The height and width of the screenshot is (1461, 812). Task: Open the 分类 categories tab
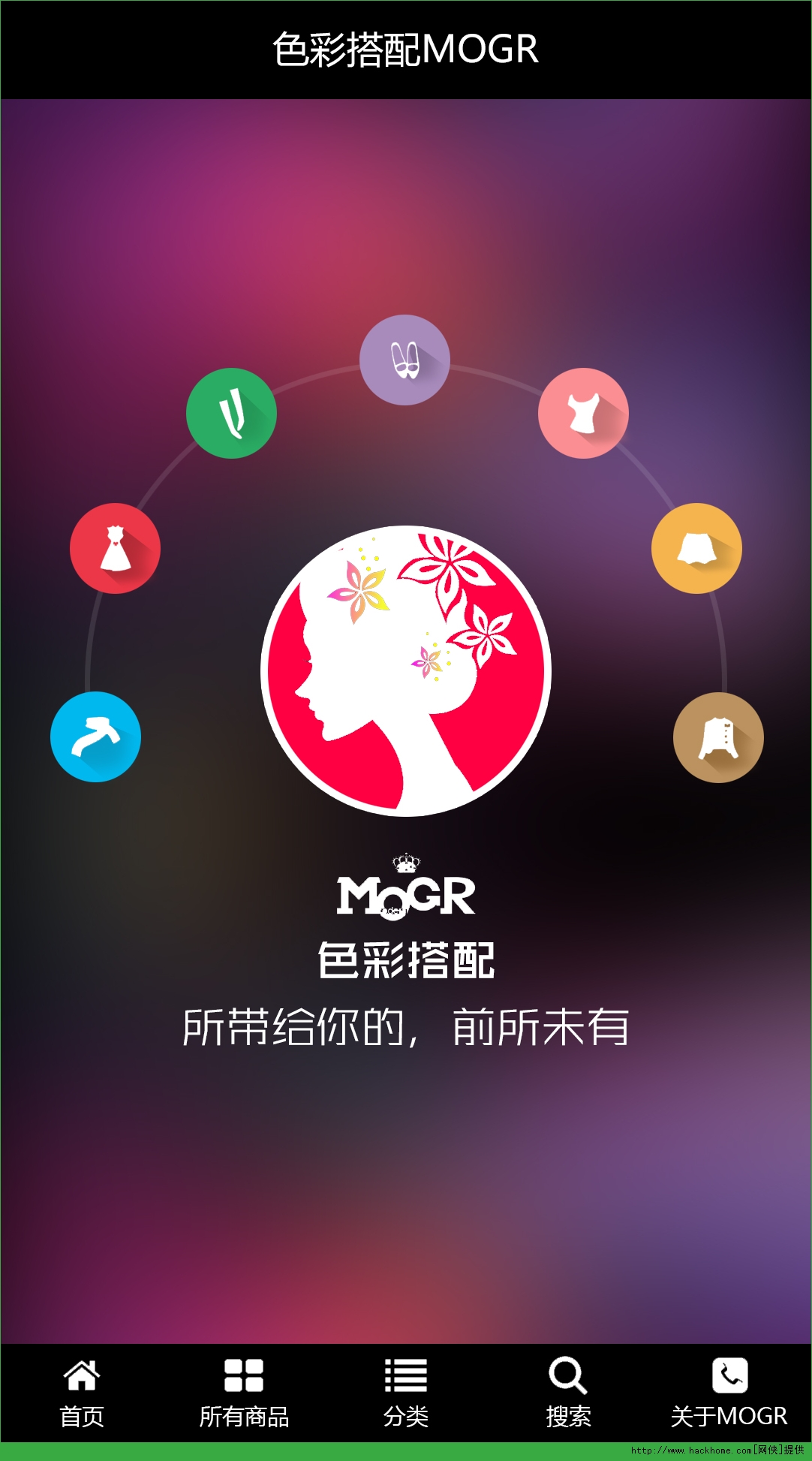[x=406, y=1393]
